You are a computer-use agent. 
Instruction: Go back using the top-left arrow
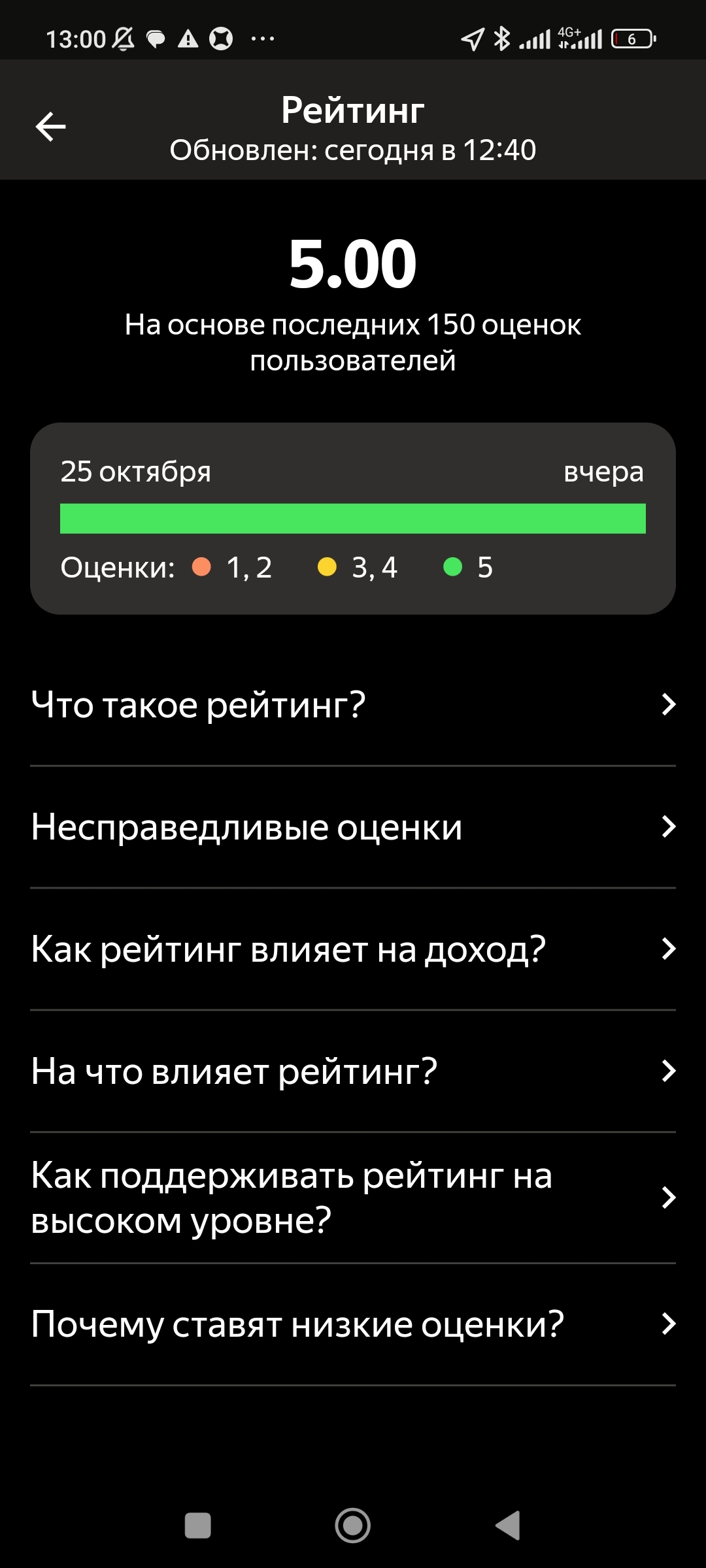point(51,126)
